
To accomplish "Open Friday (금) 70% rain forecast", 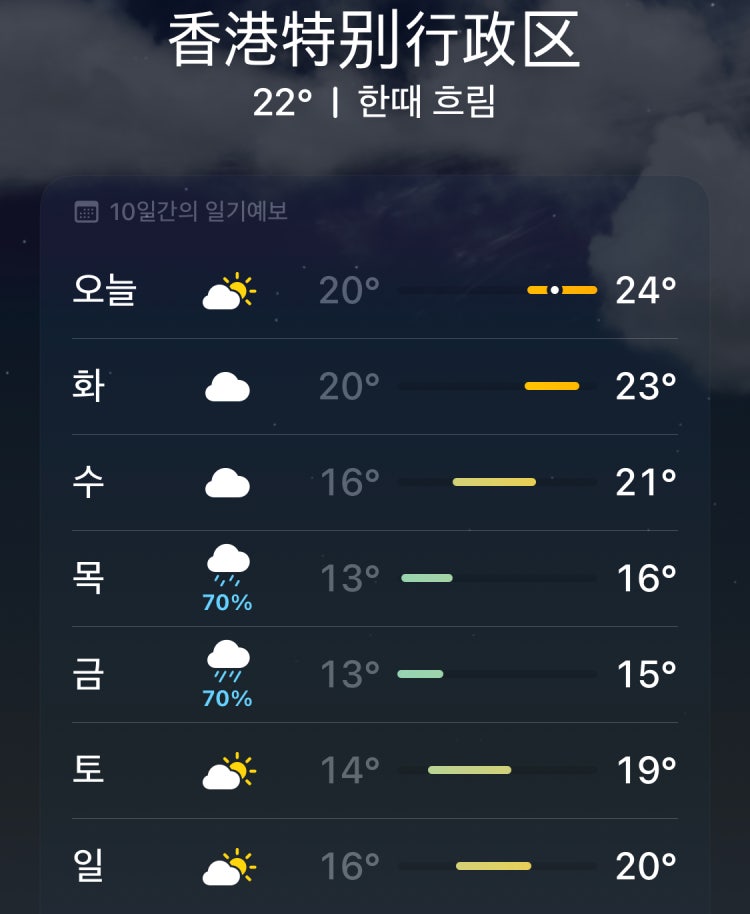I will tap(374, 674).
